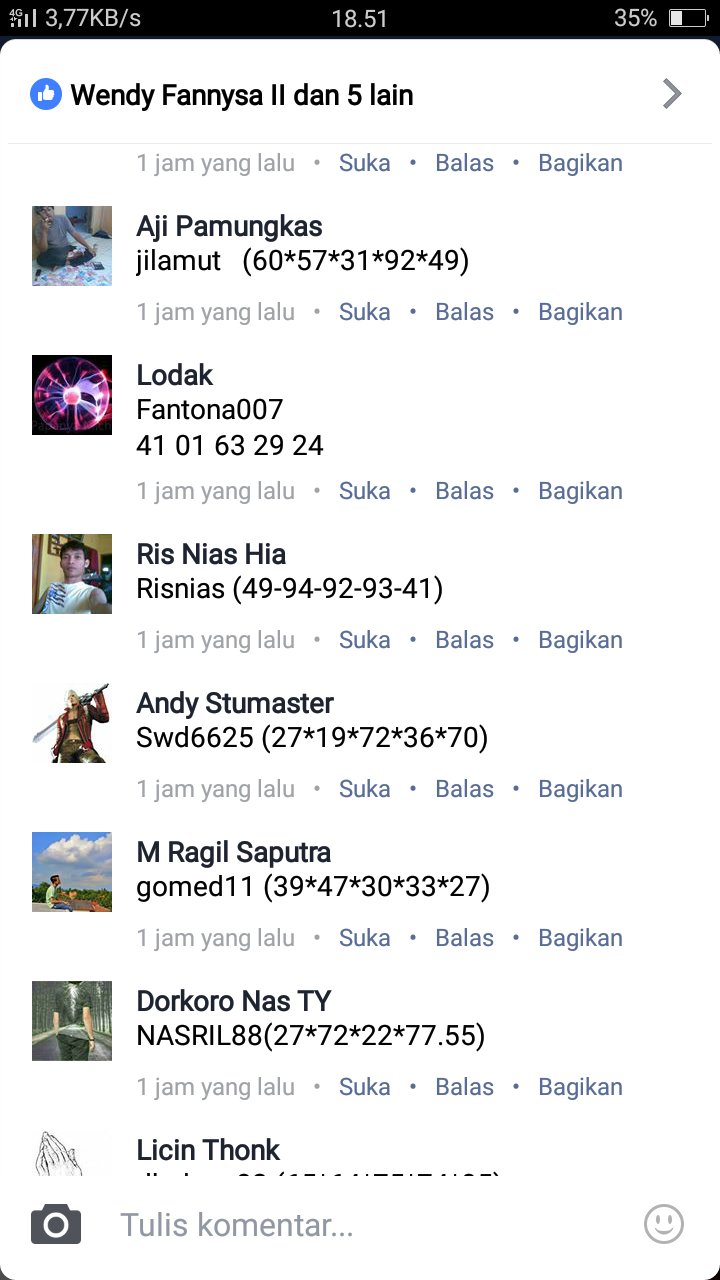Reply to Aji Pamungkas with Balas
The height and width of the screenshot is (1280, 720).
pyautogui.click(x=464, y=312)
